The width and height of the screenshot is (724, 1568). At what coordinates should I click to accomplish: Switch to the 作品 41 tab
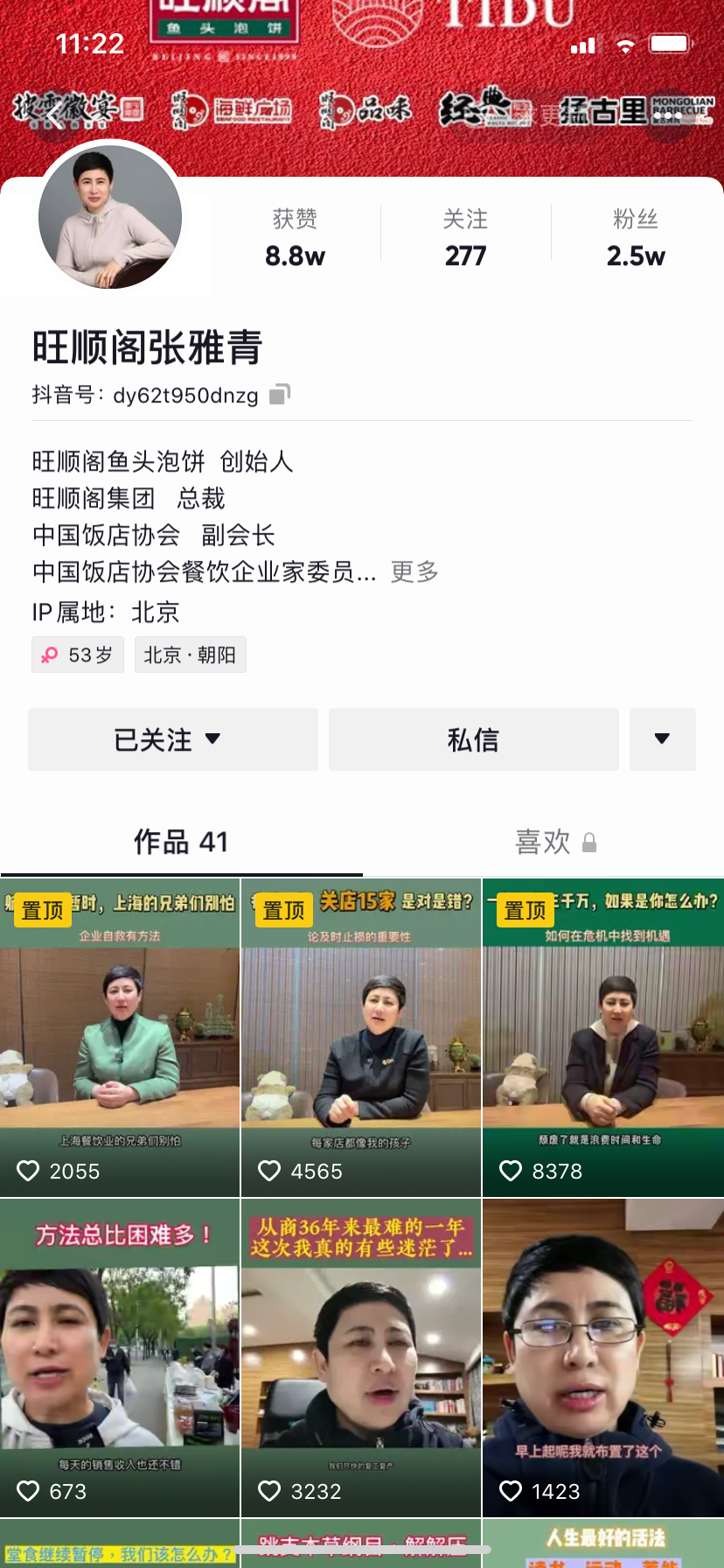point(181,842)
